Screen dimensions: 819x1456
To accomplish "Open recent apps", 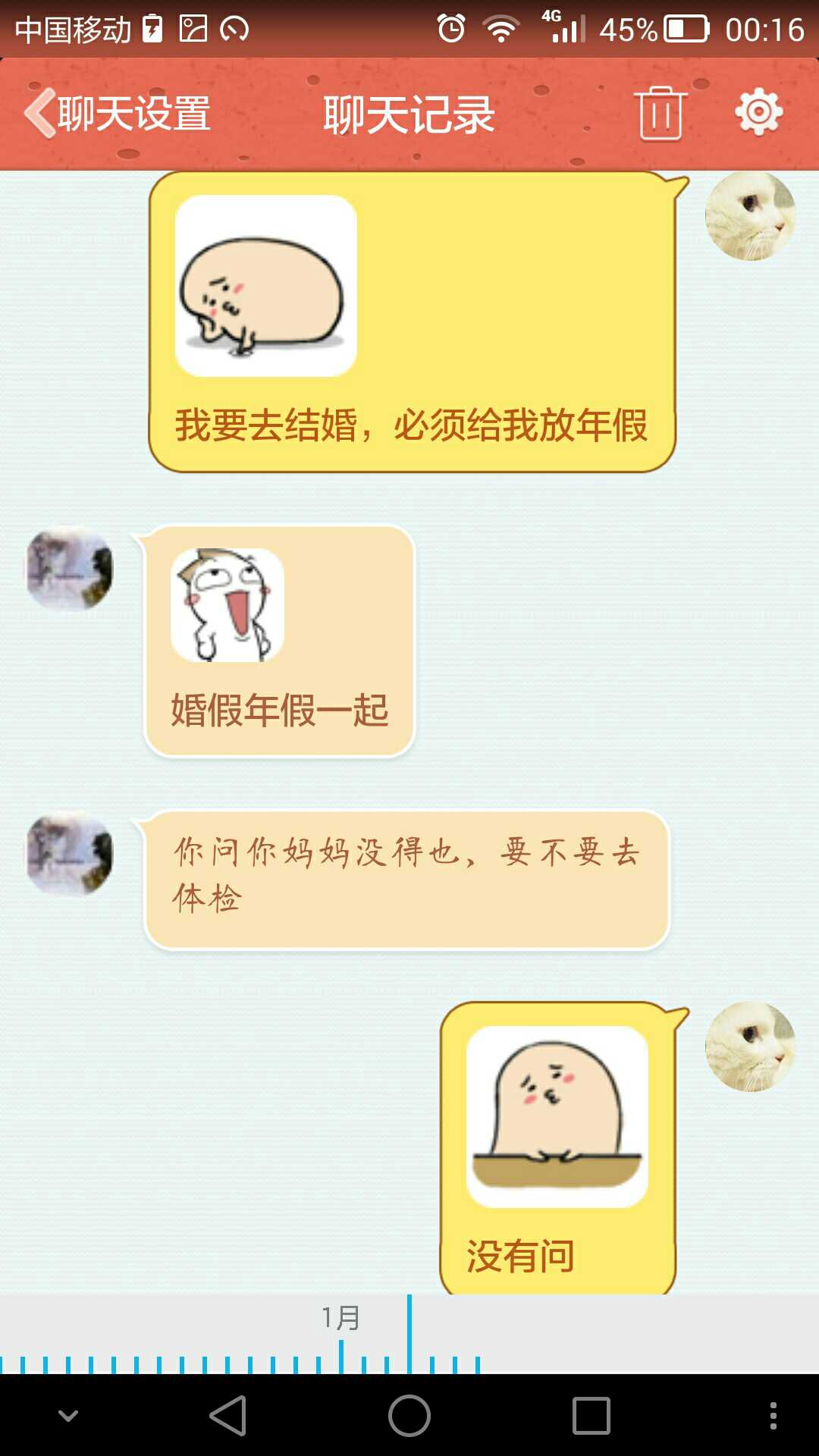I will pos(591,1415).
